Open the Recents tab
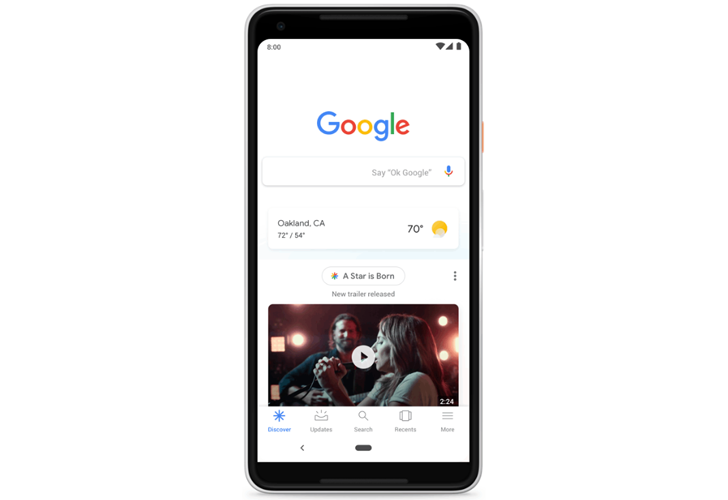This screenshot has height=500, width=728. click(x=405, y=420)
